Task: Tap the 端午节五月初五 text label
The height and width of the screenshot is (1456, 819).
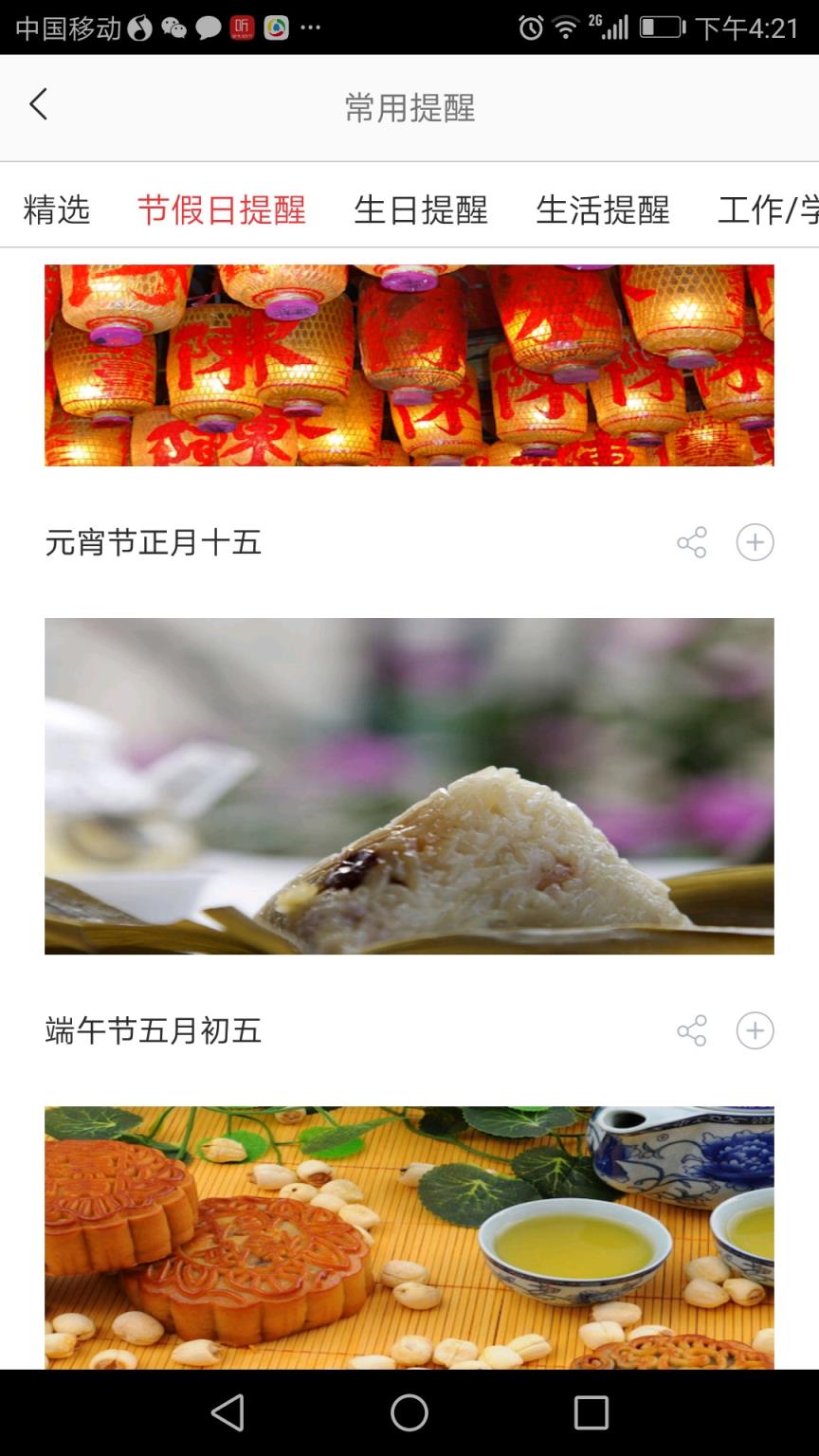Action: [x=154, y=1030]
